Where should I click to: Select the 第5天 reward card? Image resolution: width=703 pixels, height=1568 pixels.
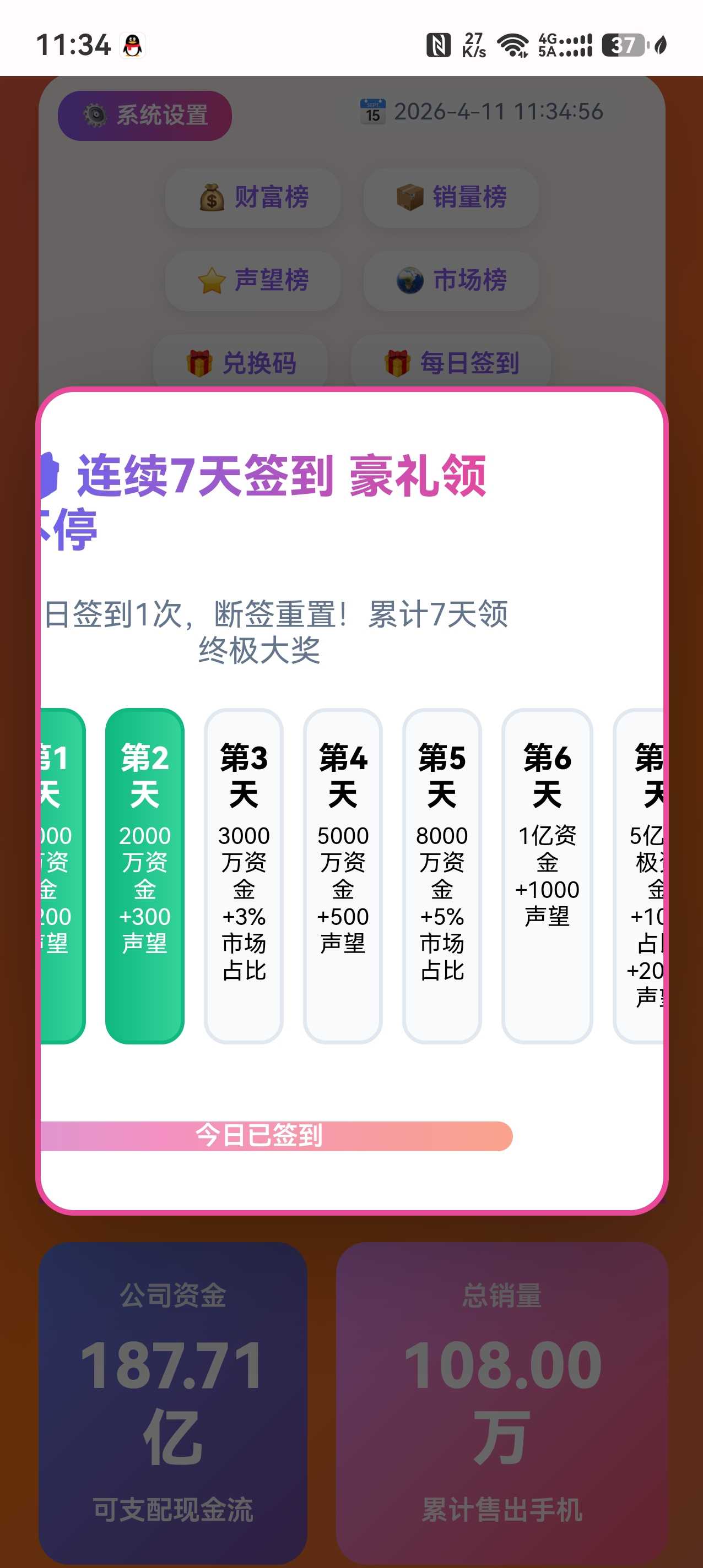pos(442,875)
